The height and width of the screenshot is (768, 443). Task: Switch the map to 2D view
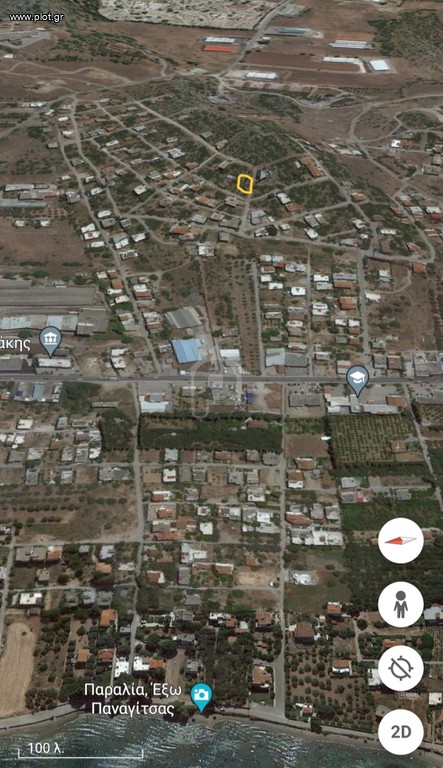pyautogui.click(x=401, y=732)
